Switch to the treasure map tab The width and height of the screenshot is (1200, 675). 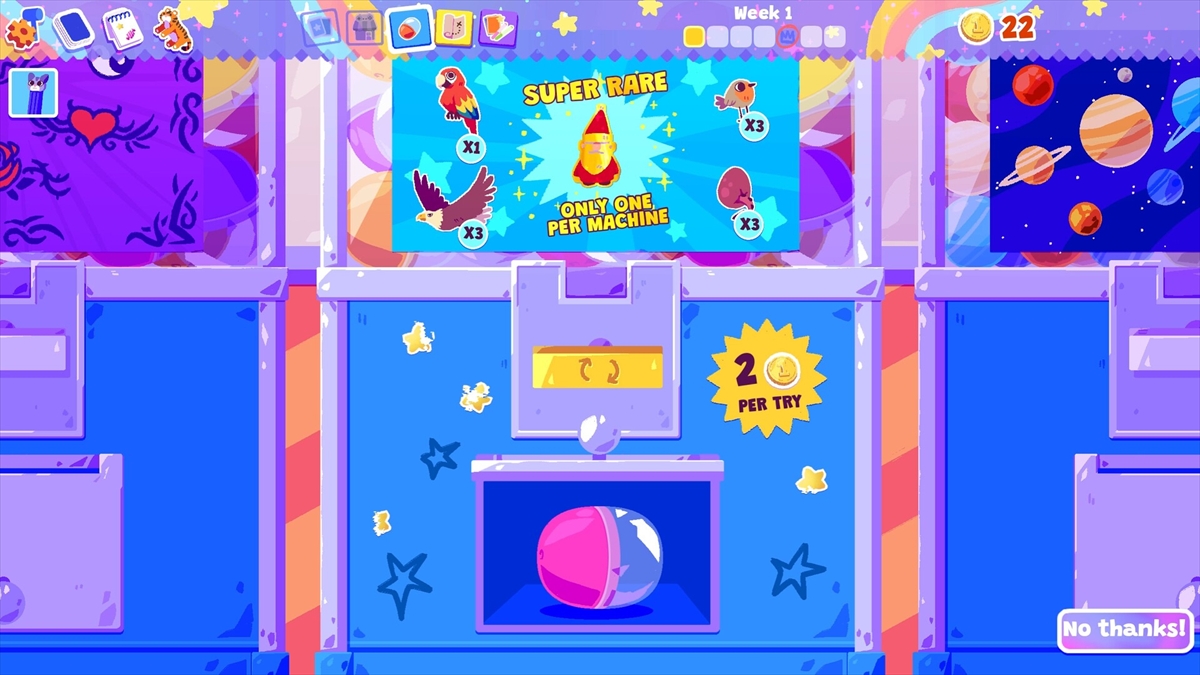[453, 27]
